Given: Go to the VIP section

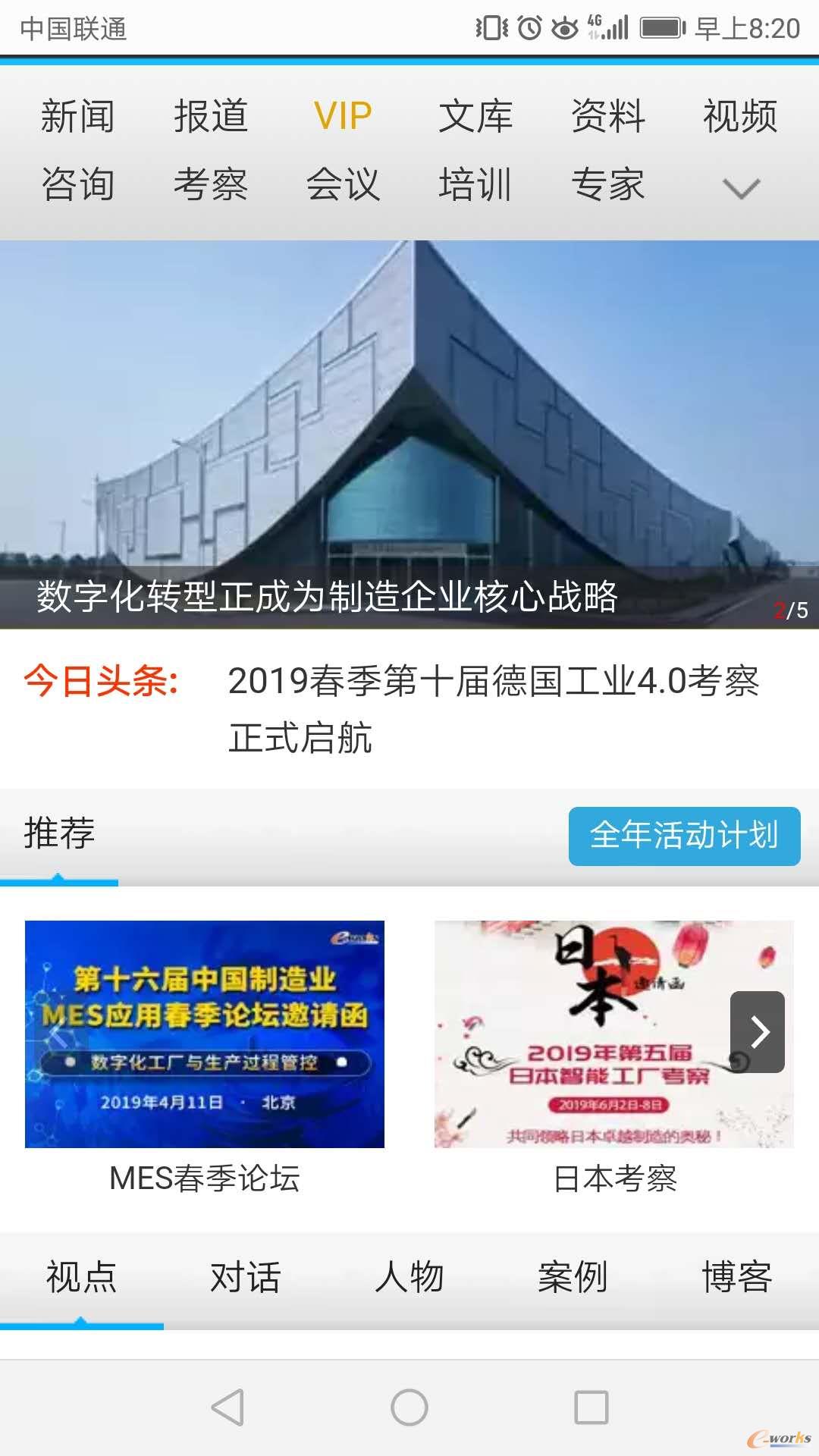Looking at the screenshot, I should tap(343, 117).
